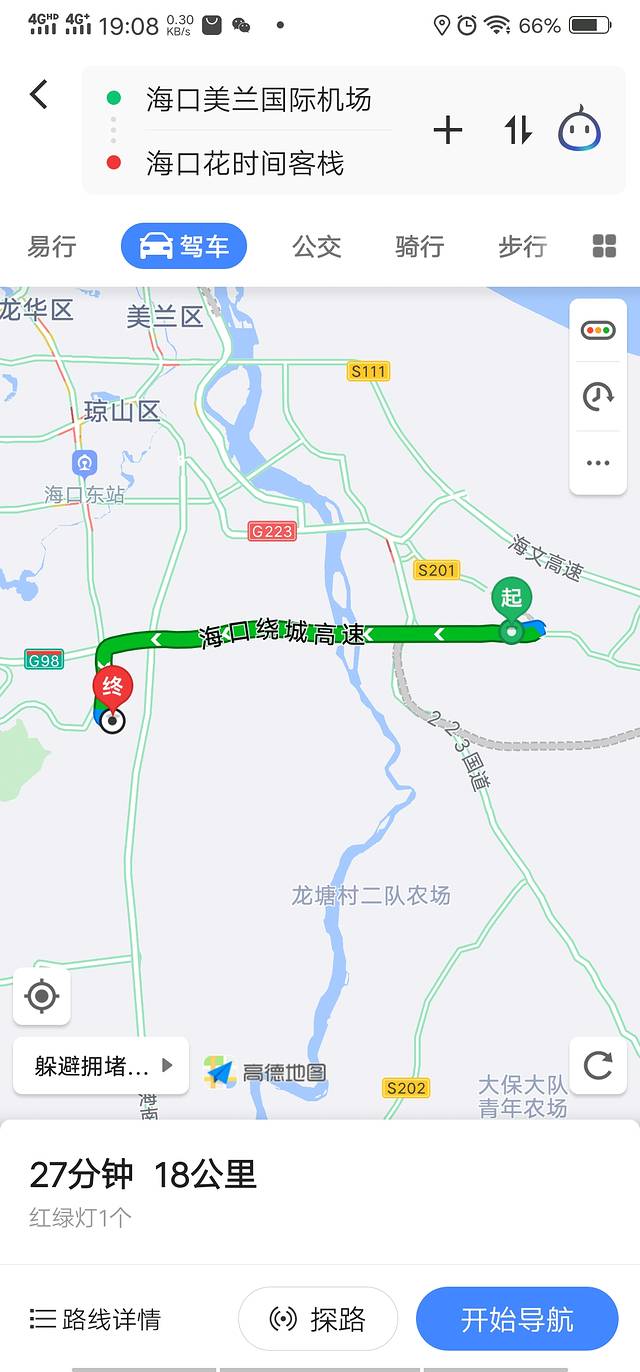Select the 驾车 driving tab
This screenshot has height=1372, width=640.
click(184, 246)
